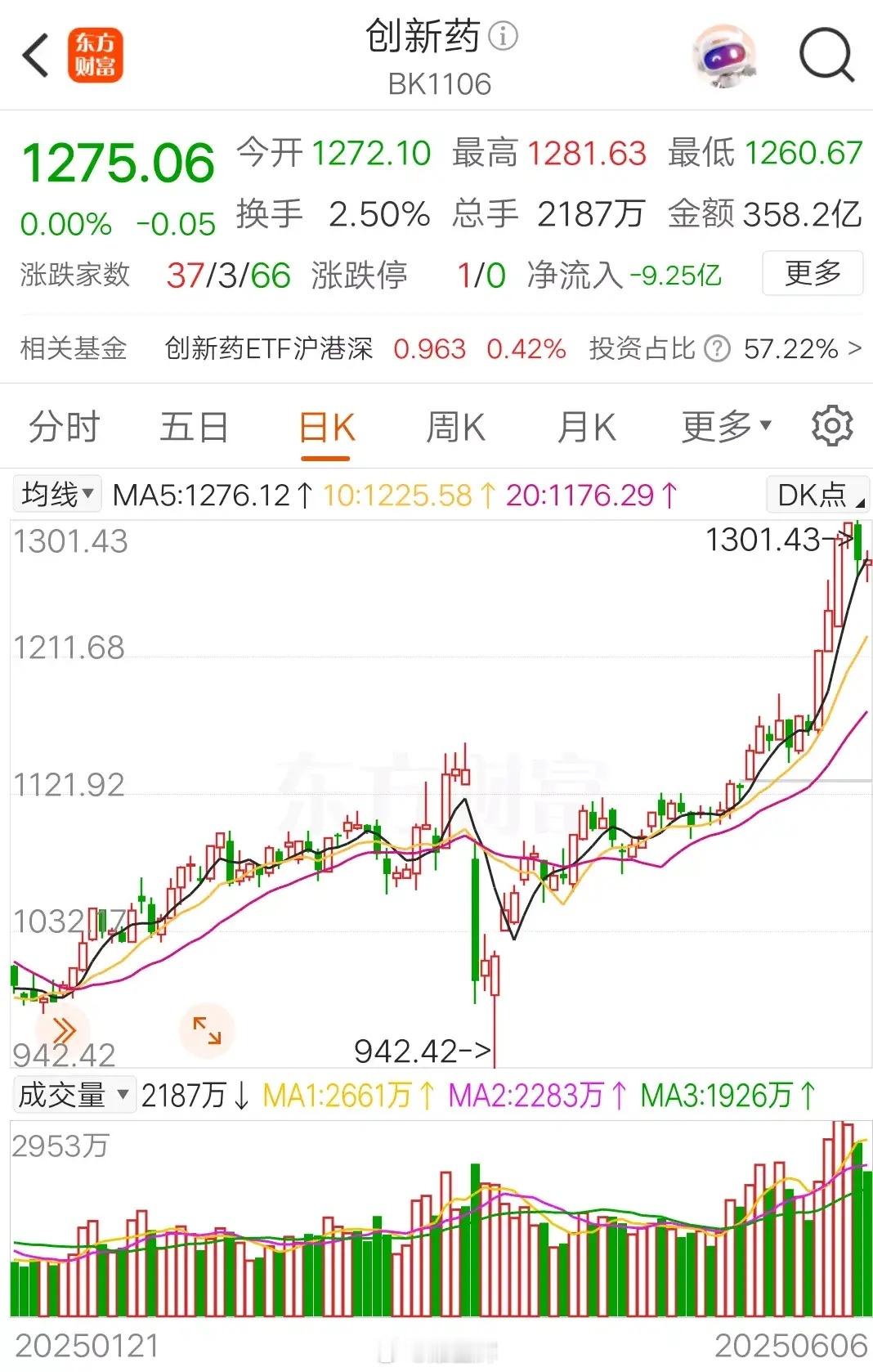Image resolution: width=873 pixels, height=1372 pixels.
Task: Open the 均线 indicator dropdown
Action: coord(57,495)
